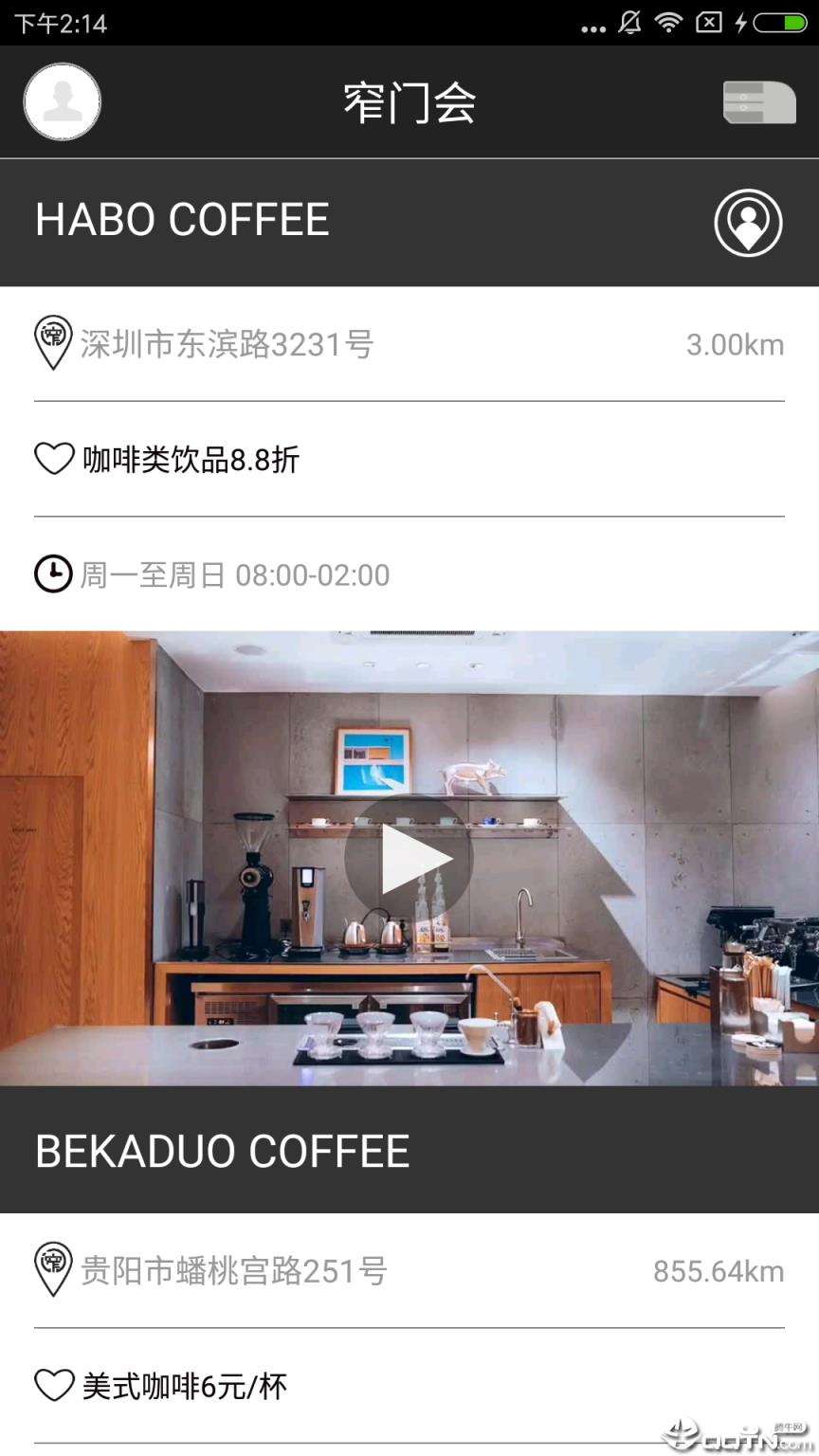The image size is (819, 1456).
Task: Select the HABO COFFEE shop name
Action: tap(182, 220)
